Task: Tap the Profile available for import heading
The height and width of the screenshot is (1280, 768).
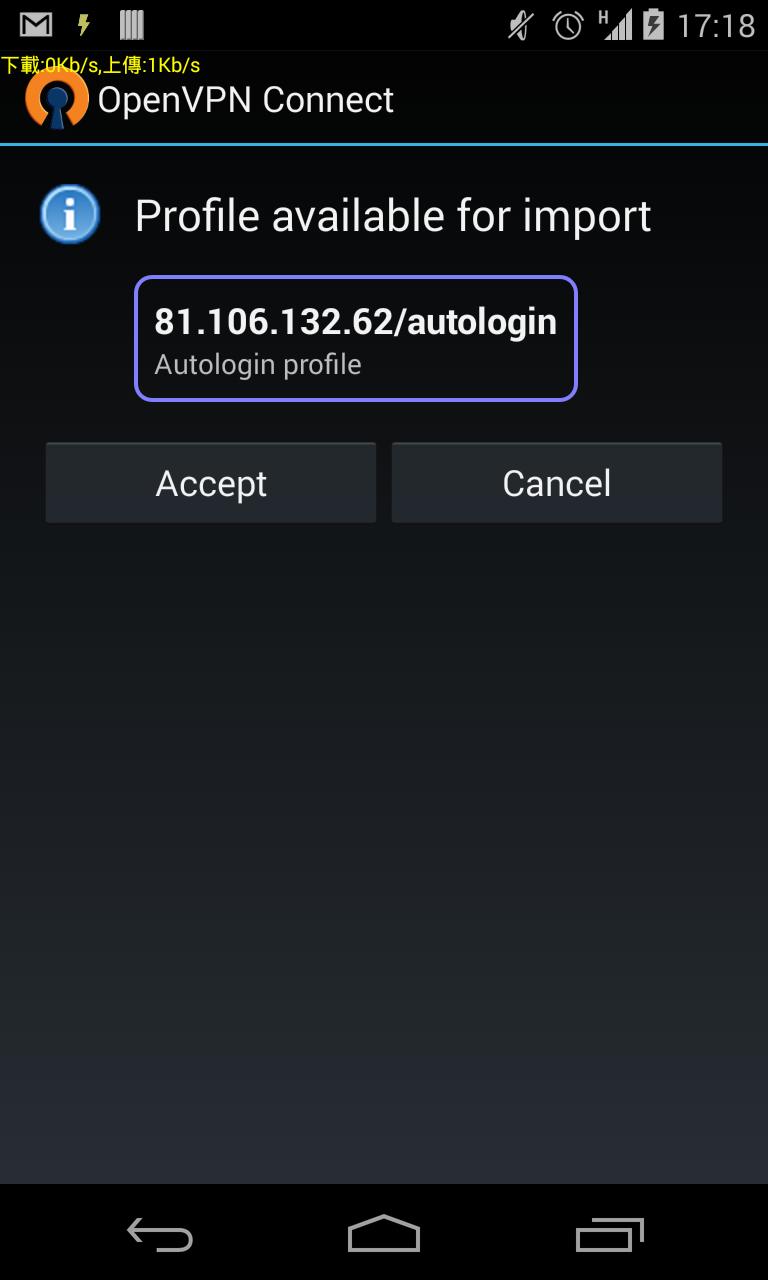Action: coord(394,214)
